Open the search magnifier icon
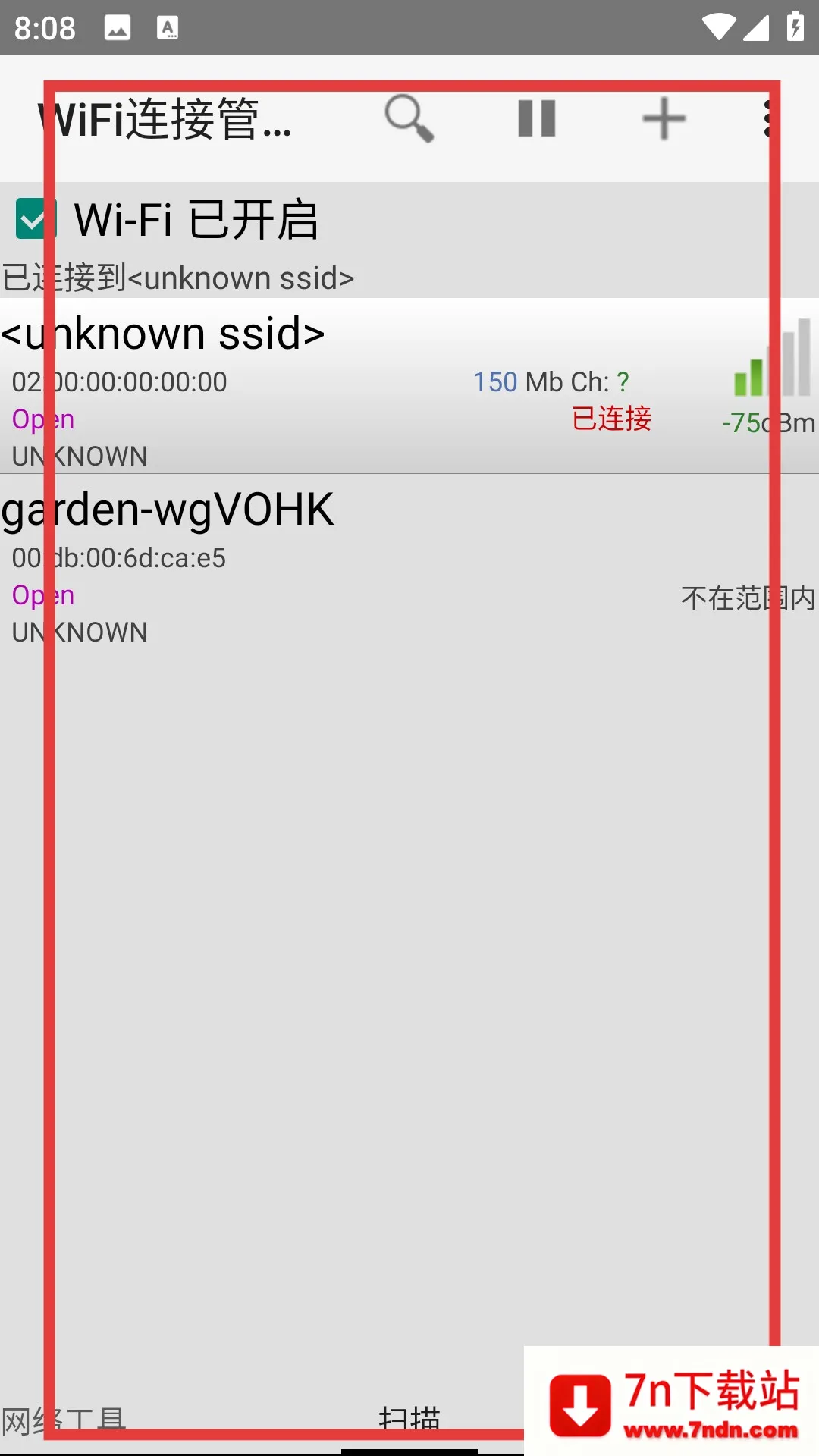This screenshot has width=819, height=1456. pyautogui.click(x=409, y=118)
